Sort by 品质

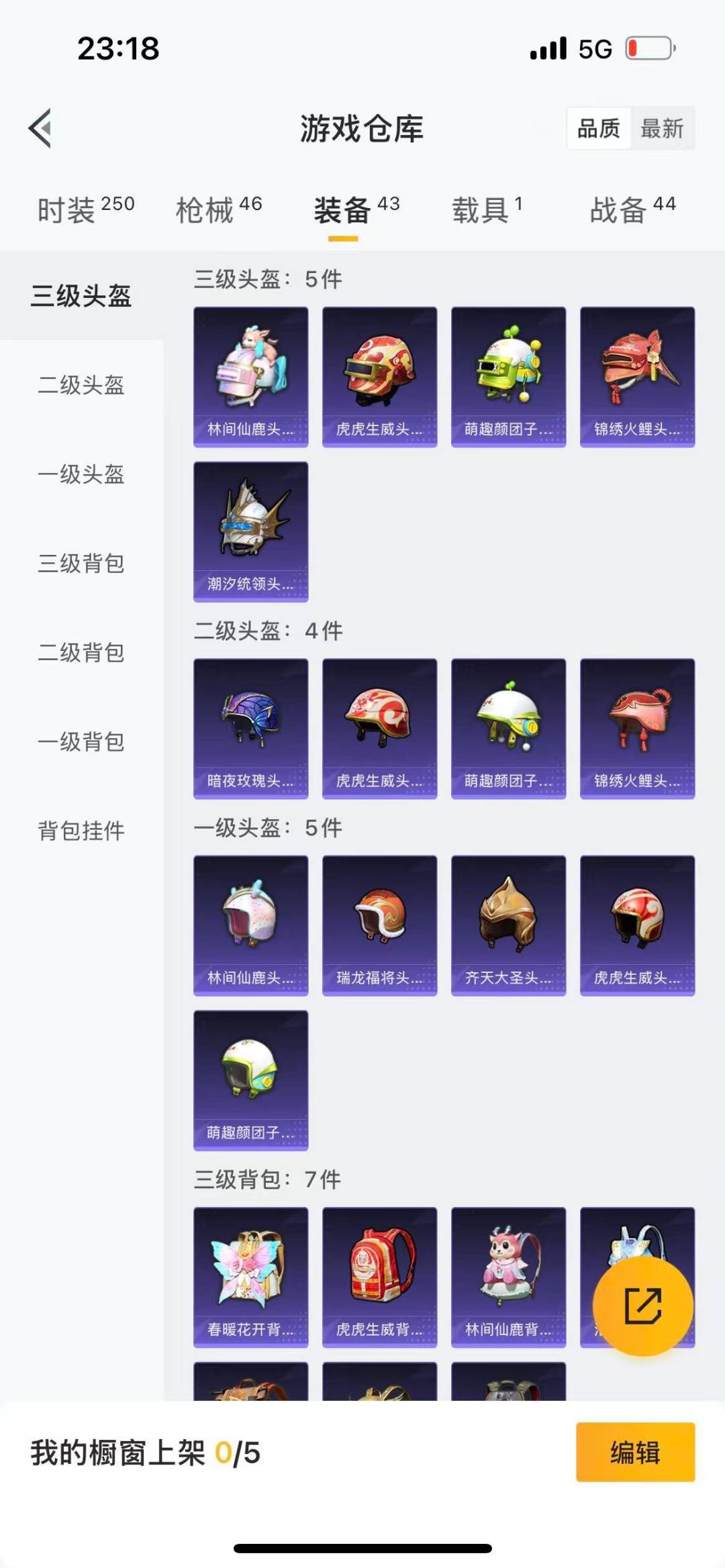pyautogui.click(x=598, y=127)
